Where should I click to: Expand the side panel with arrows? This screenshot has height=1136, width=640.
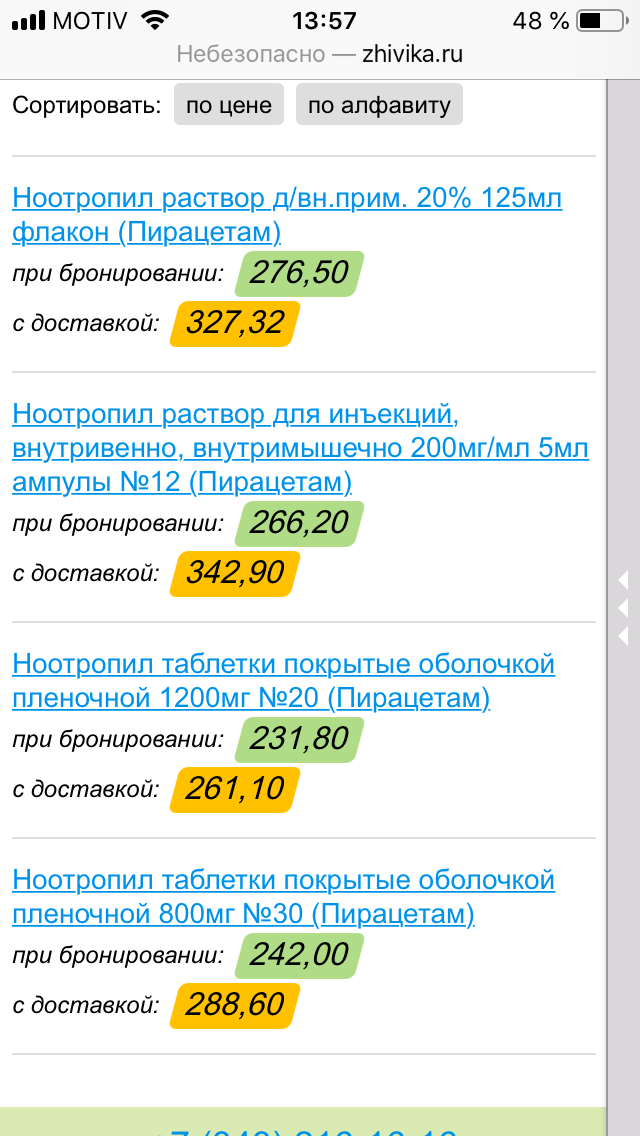pos(623,609)
